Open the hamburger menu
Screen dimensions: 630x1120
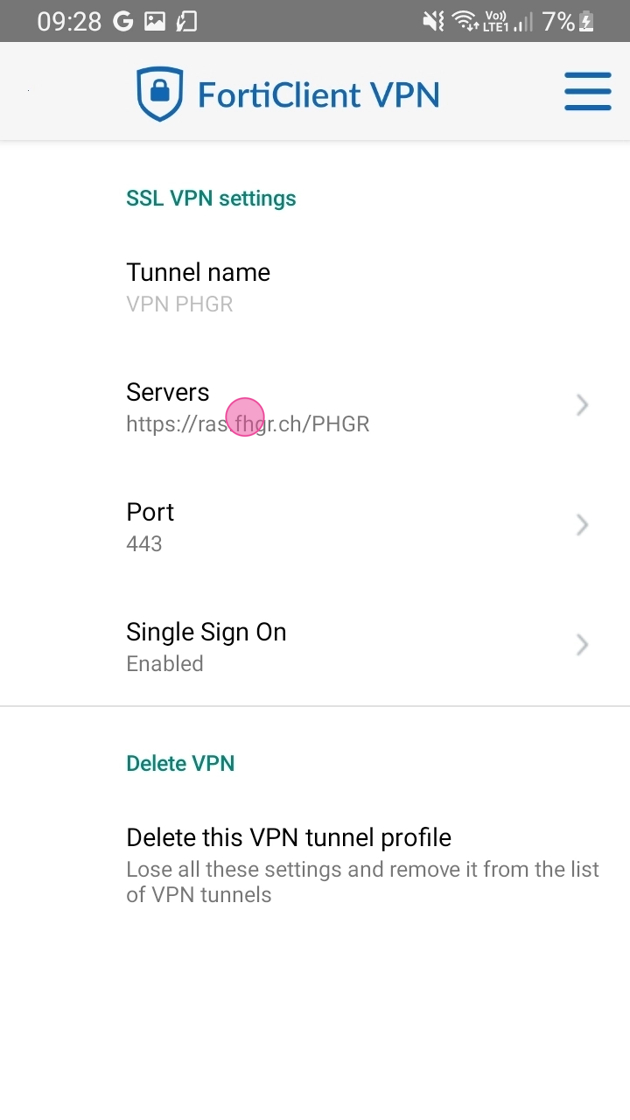click(587, 92)
